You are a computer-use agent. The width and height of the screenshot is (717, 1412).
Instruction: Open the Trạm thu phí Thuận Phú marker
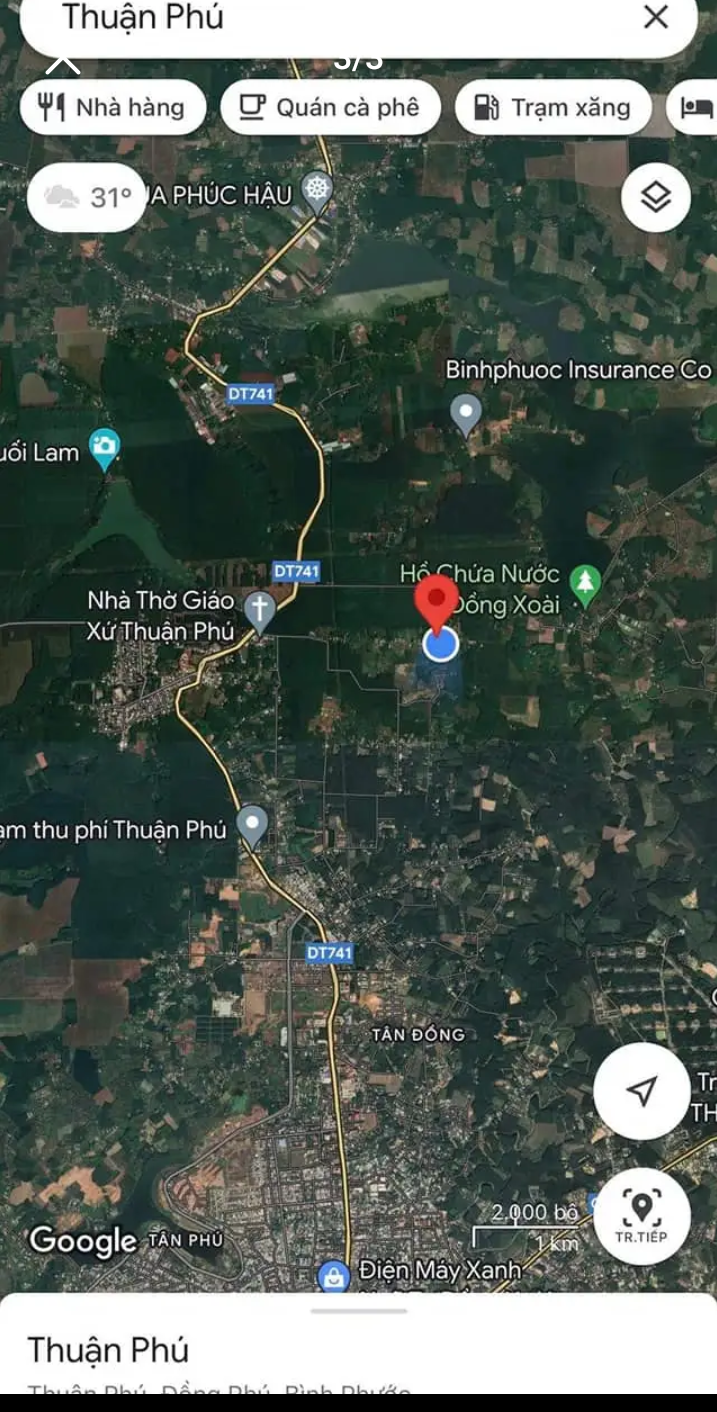tap(253, 827)
